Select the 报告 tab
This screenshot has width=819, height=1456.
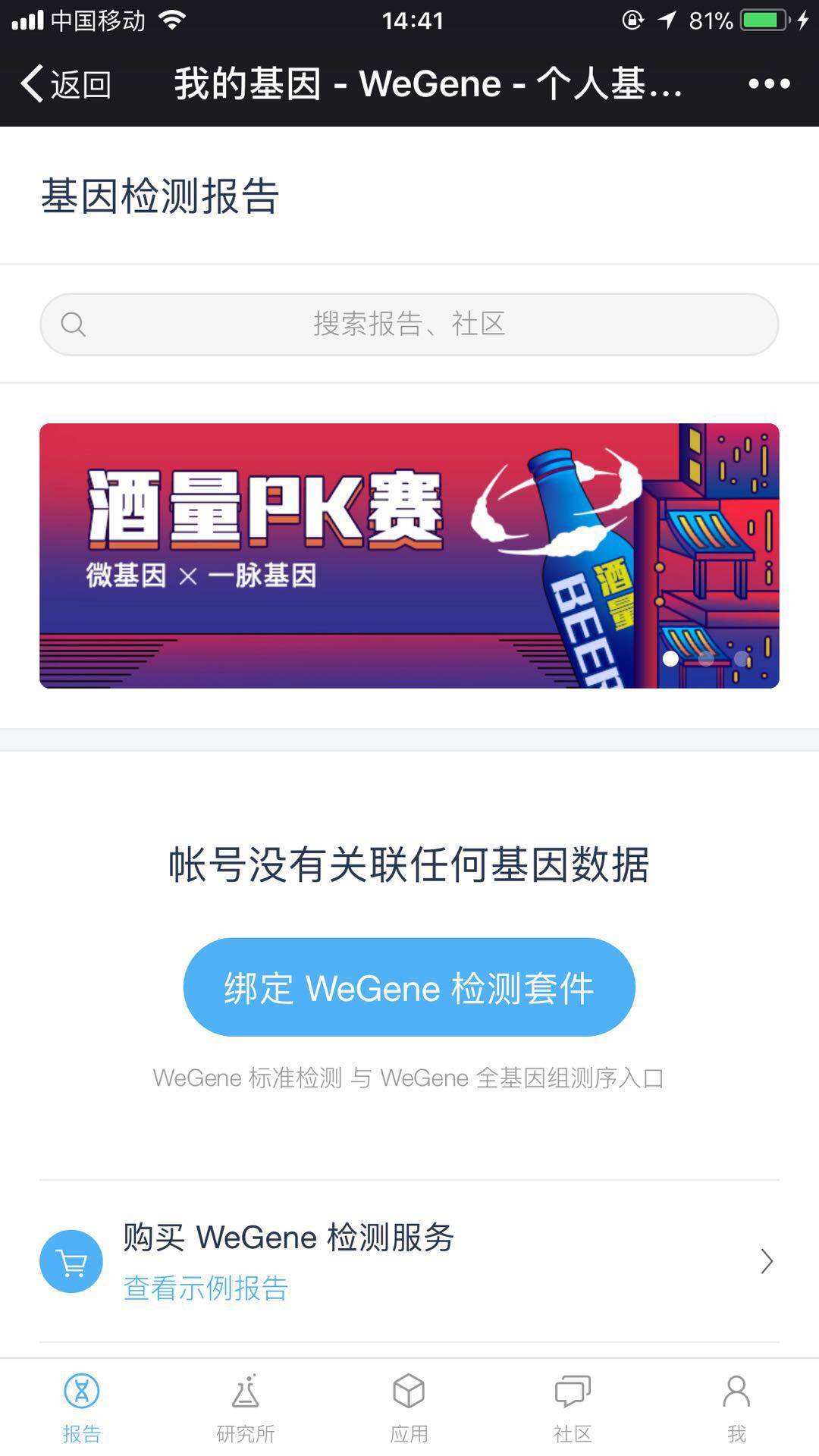[82, 1407]
